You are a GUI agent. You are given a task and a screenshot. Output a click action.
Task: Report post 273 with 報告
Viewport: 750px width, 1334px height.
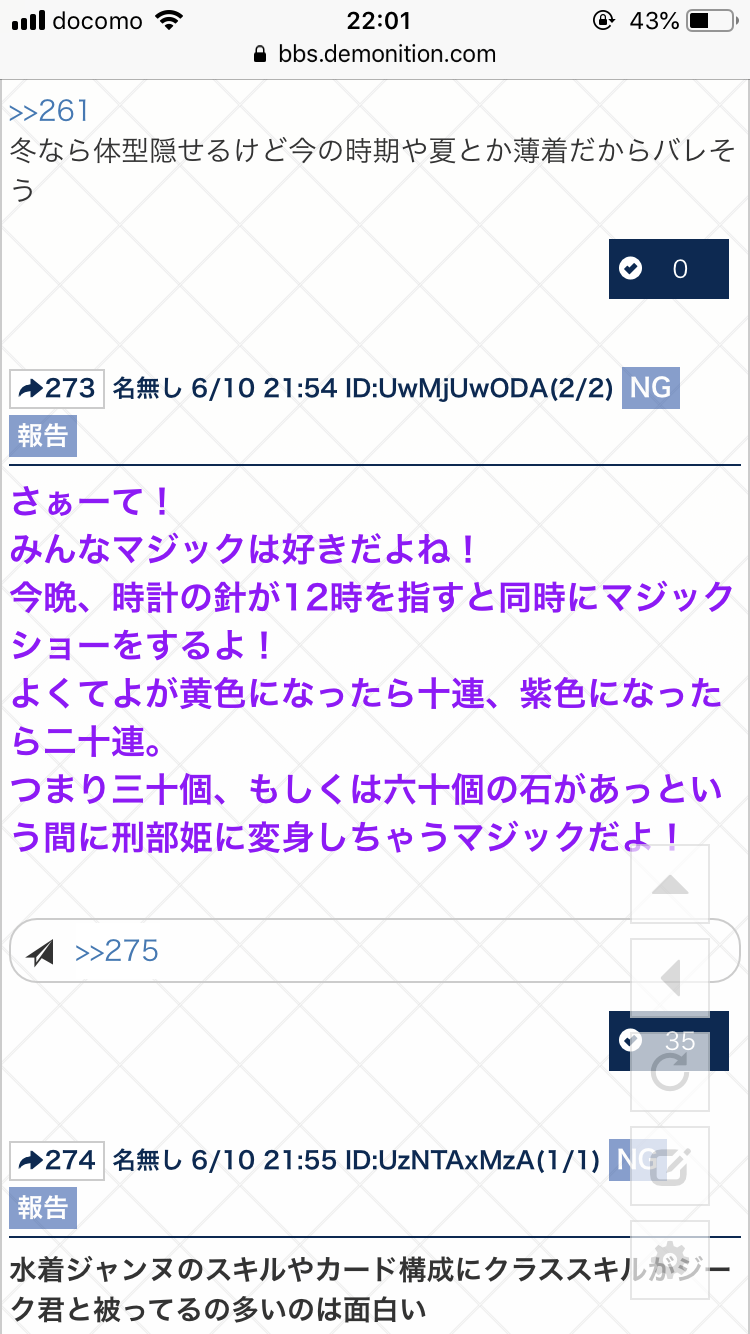pos(43,437)
